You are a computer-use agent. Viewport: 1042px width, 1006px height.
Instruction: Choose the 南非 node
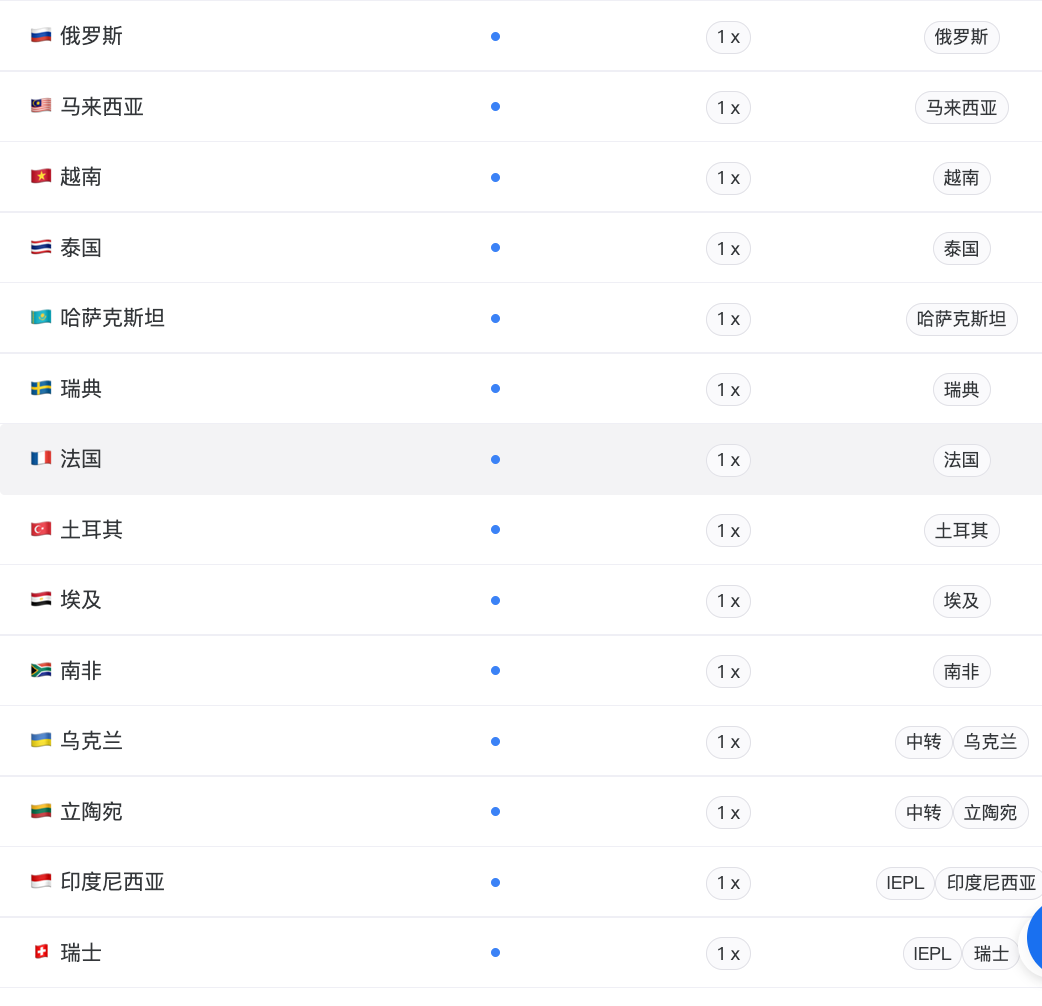point(521,670)
